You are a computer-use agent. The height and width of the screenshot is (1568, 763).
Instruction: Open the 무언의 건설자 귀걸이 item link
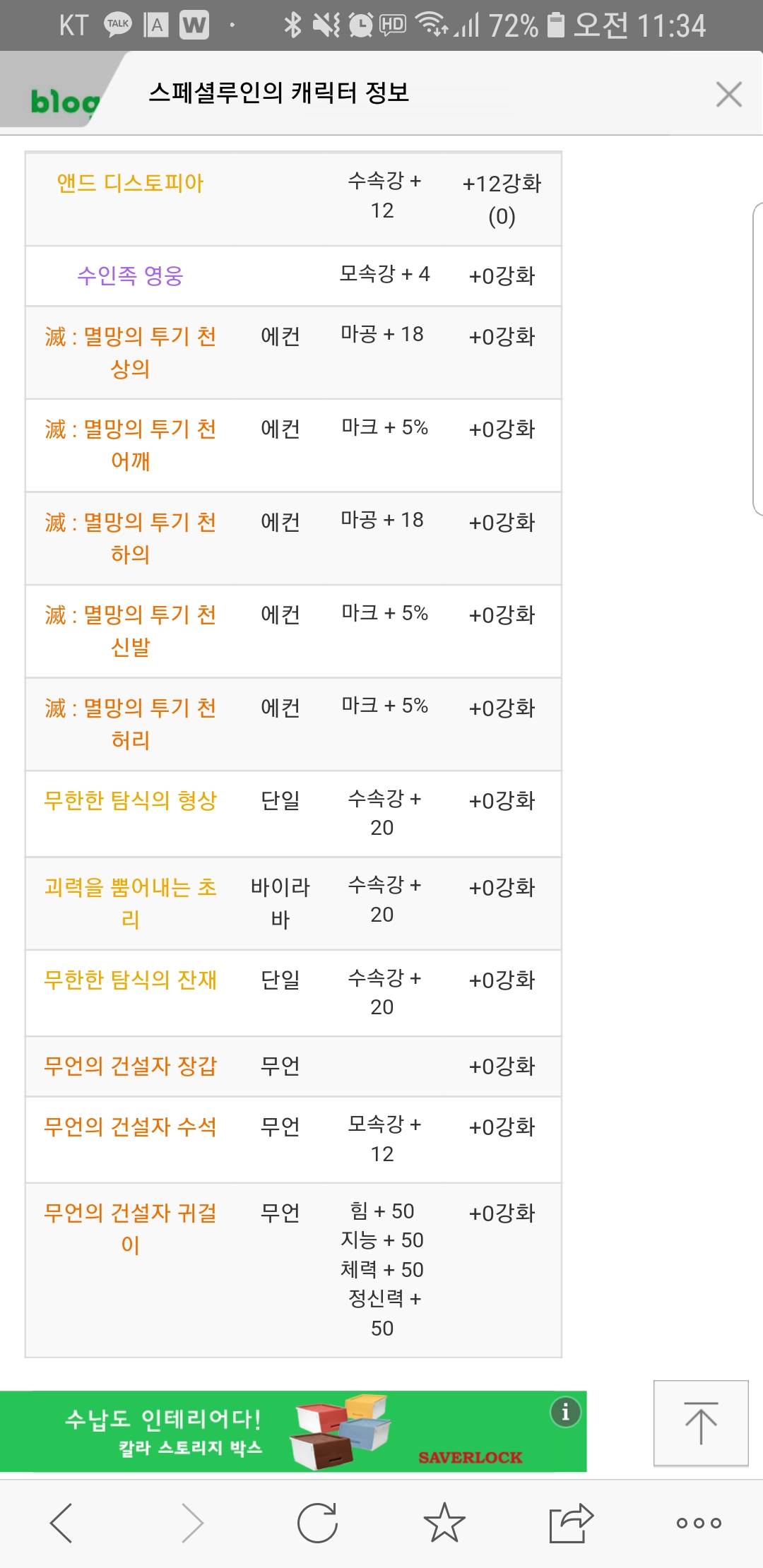(x=130, y=1214)
